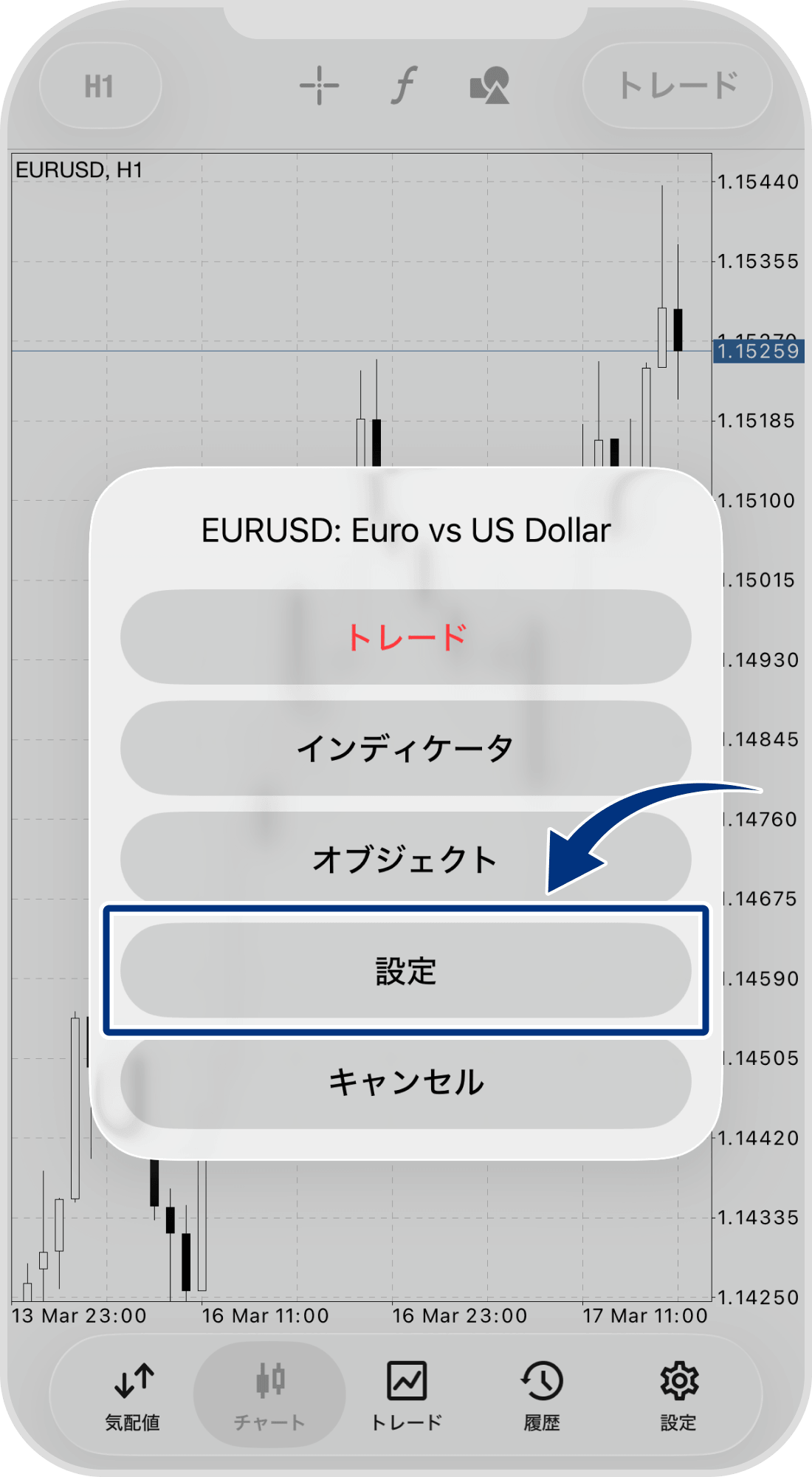The height and width of the screenshot is (1477, 812).
Task: Open the H1 timeframe selector
Action: coord(100,86)
